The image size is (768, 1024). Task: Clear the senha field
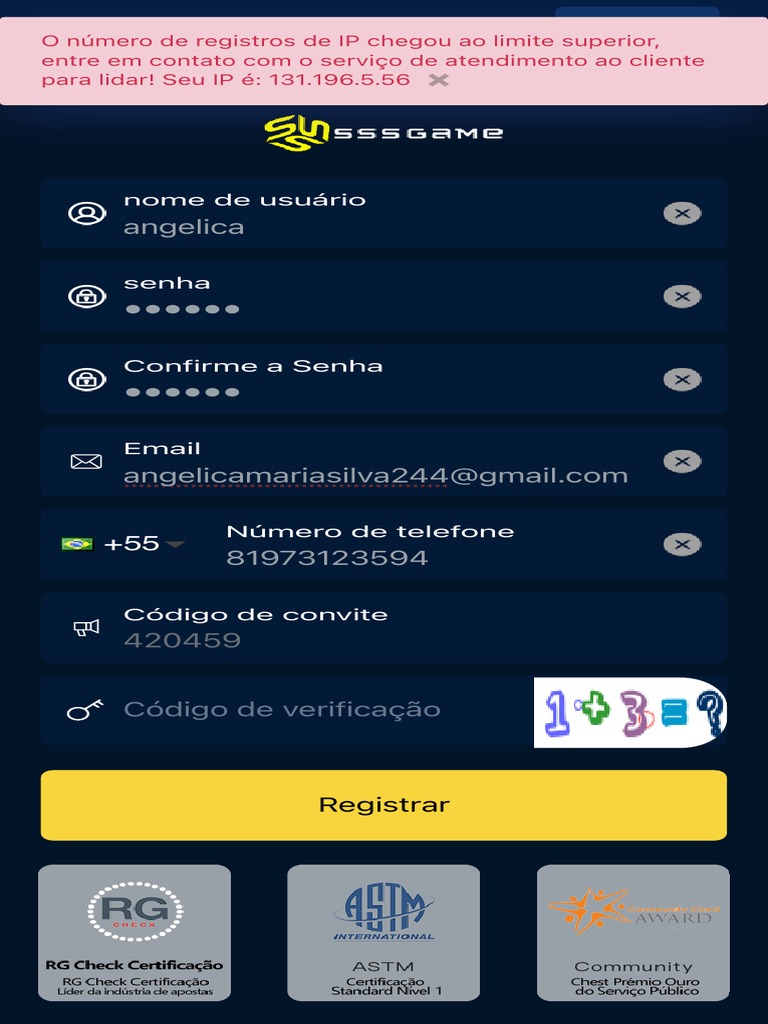682,297
